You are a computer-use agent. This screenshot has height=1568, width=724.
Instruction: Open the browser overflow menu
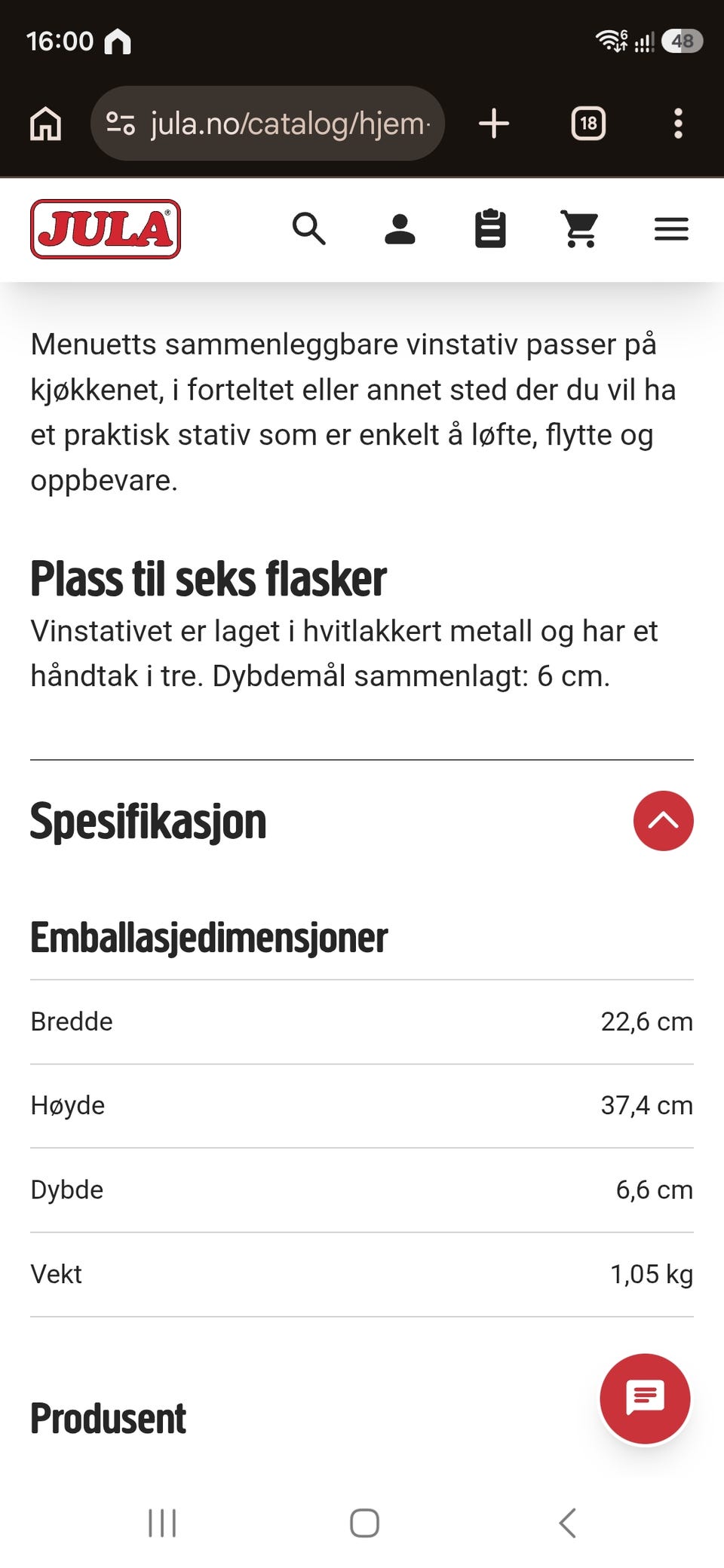point(678,124)
